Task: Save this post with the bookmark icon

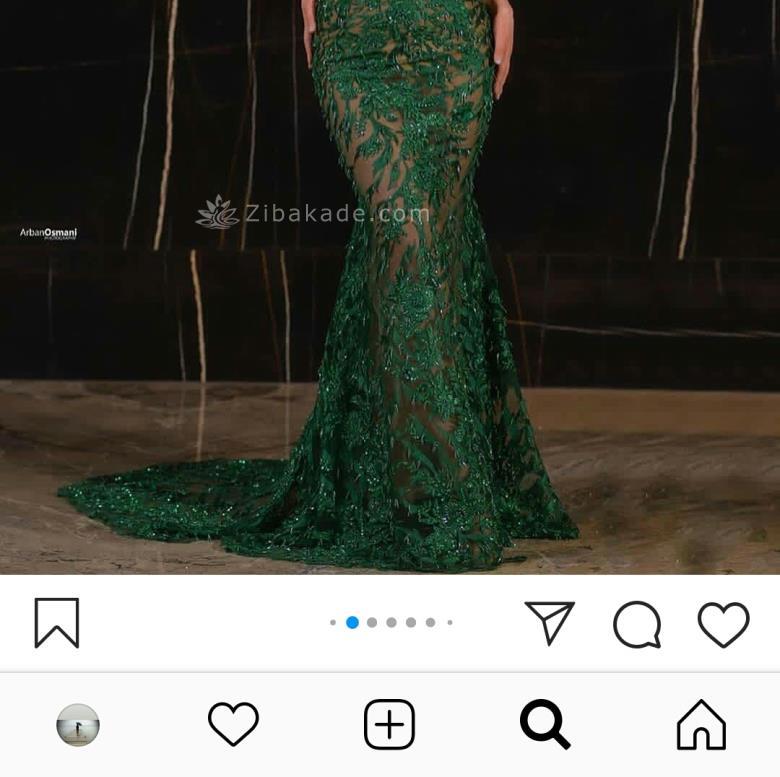Action: click(x=57, y=622)
